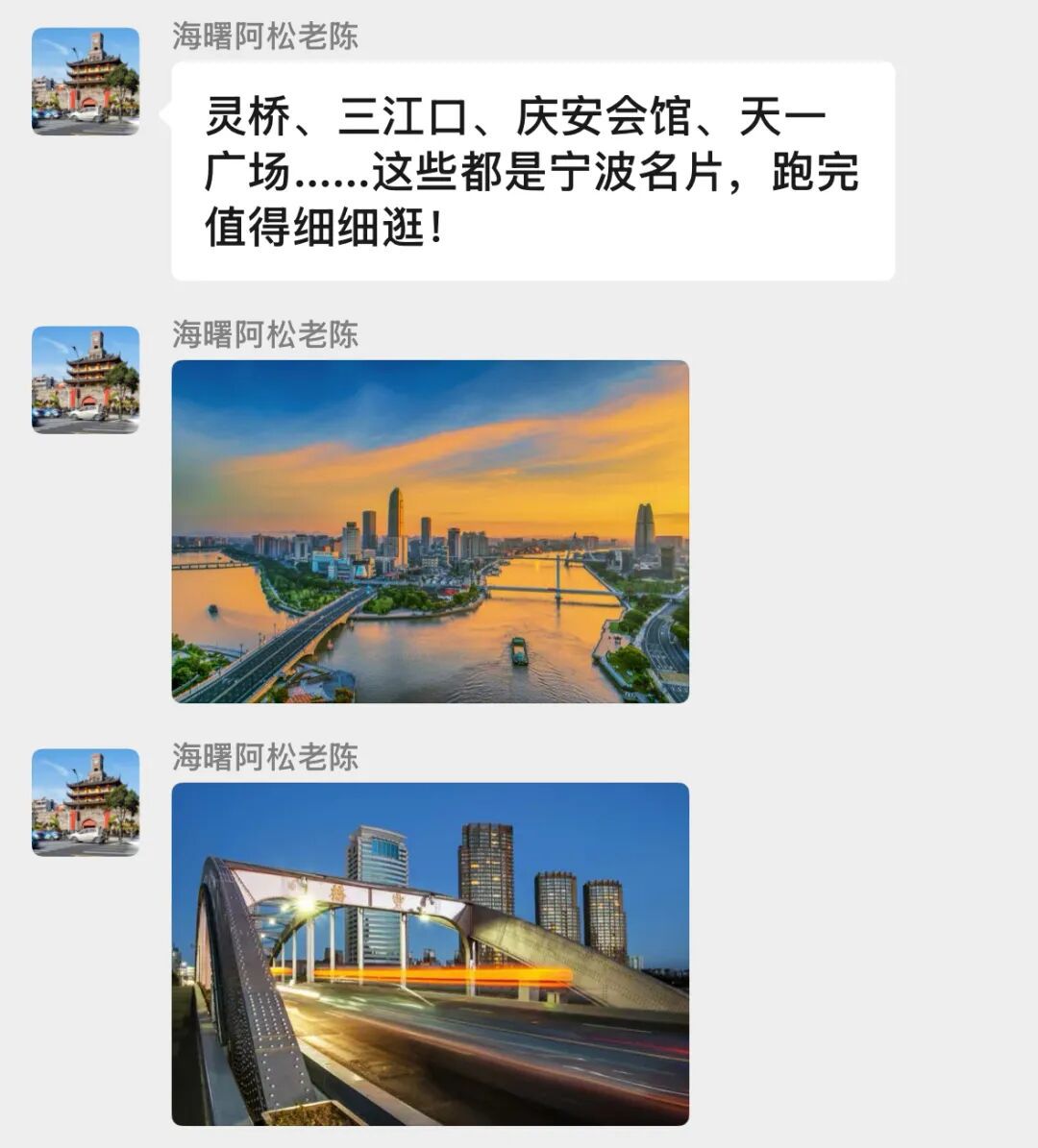View the night bridge photo full screen

[430, 953]
